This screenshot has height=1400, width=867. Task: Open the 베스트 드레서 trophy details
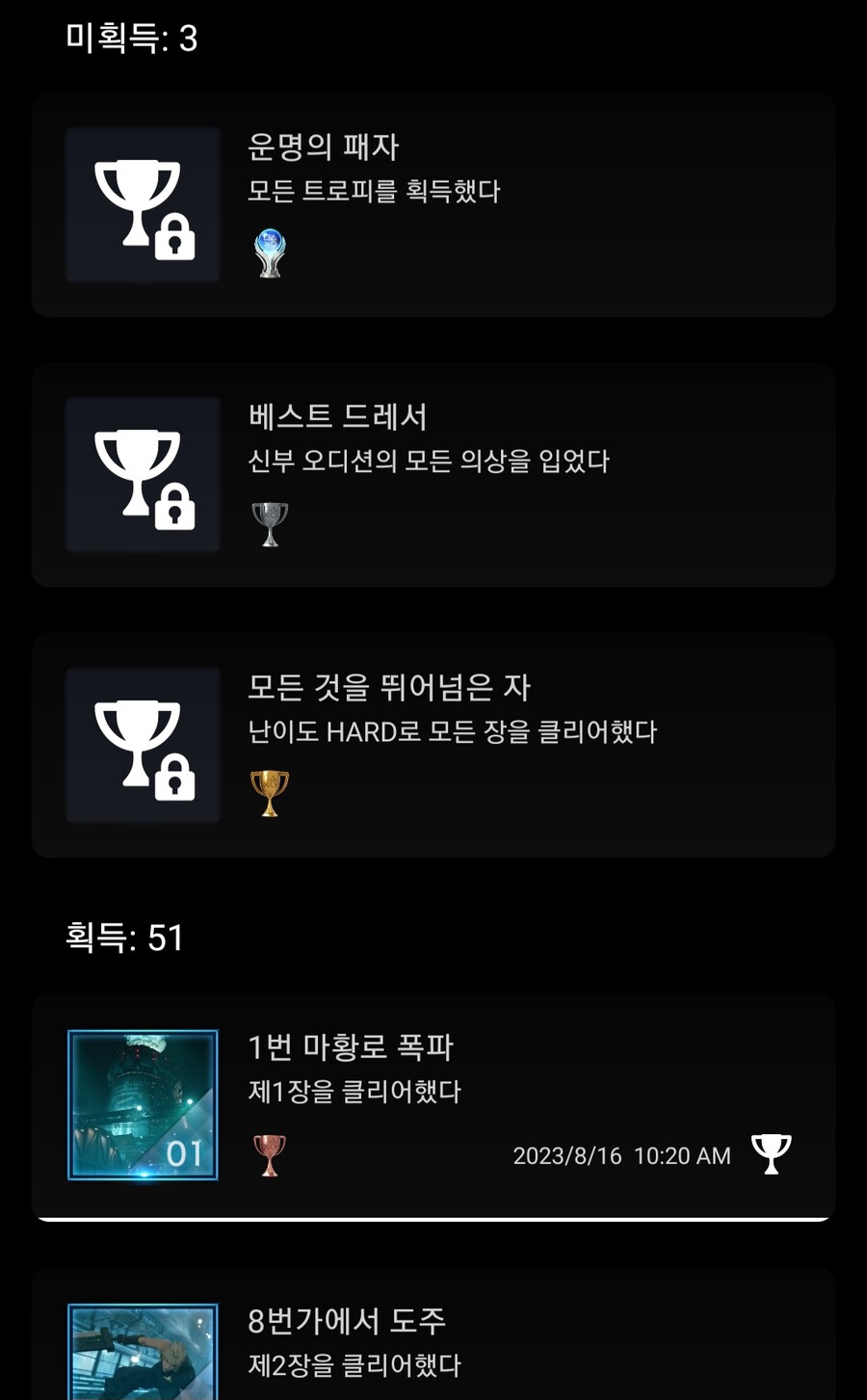(x=433, y=473)
